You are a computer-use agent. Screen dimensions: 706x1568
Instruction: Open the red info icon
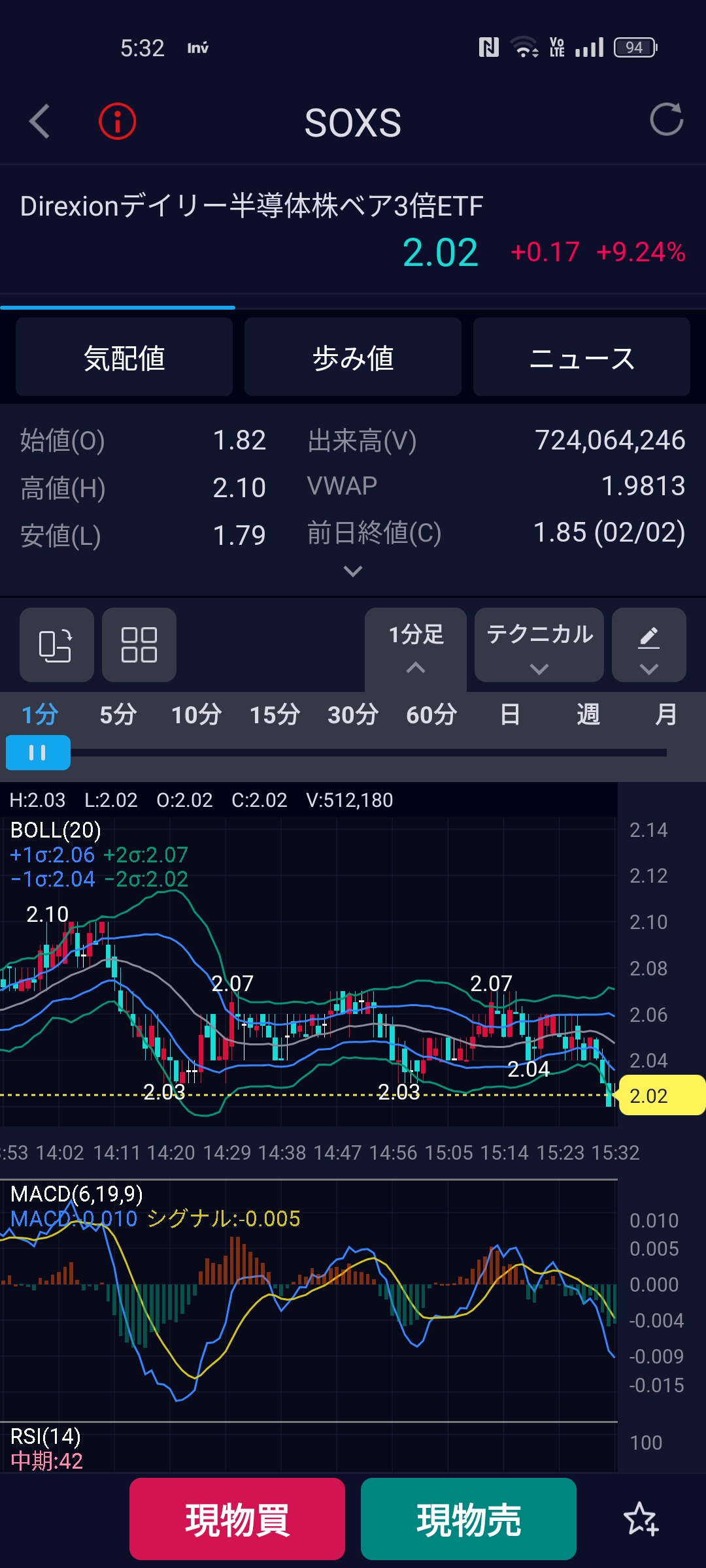pyautogui.click(x=118, y=122)
